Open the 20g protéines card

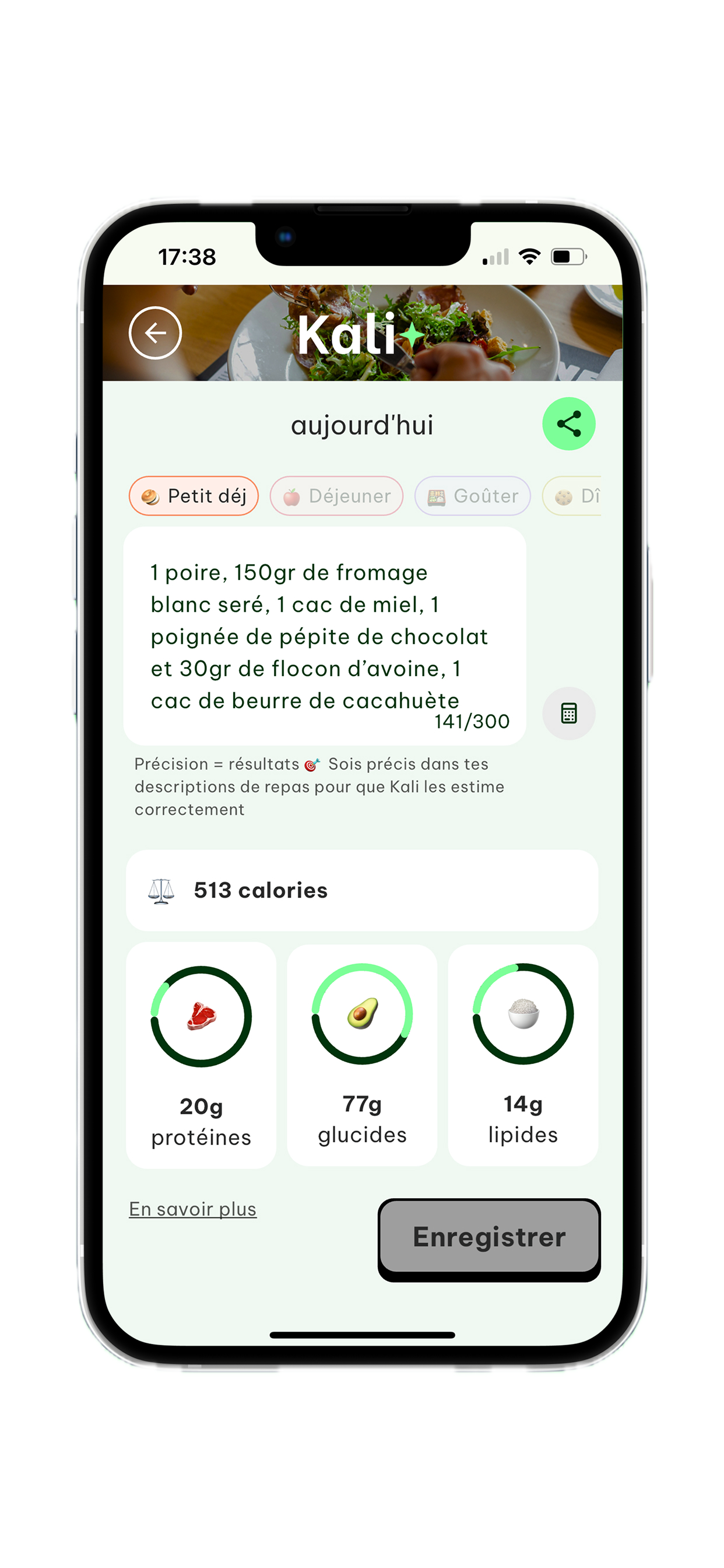(201, 1055)
